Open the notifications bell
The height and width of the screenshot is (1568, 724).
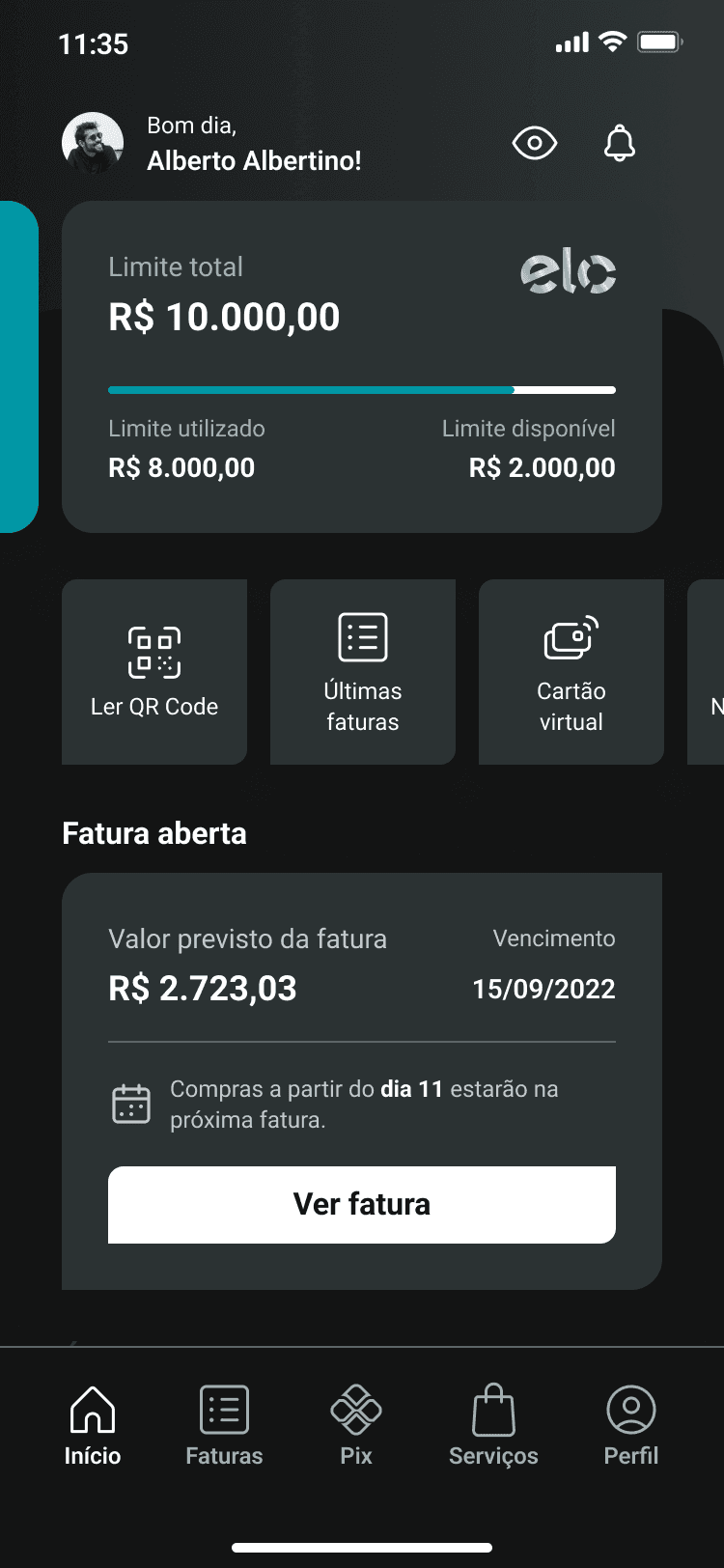point(620,144)
